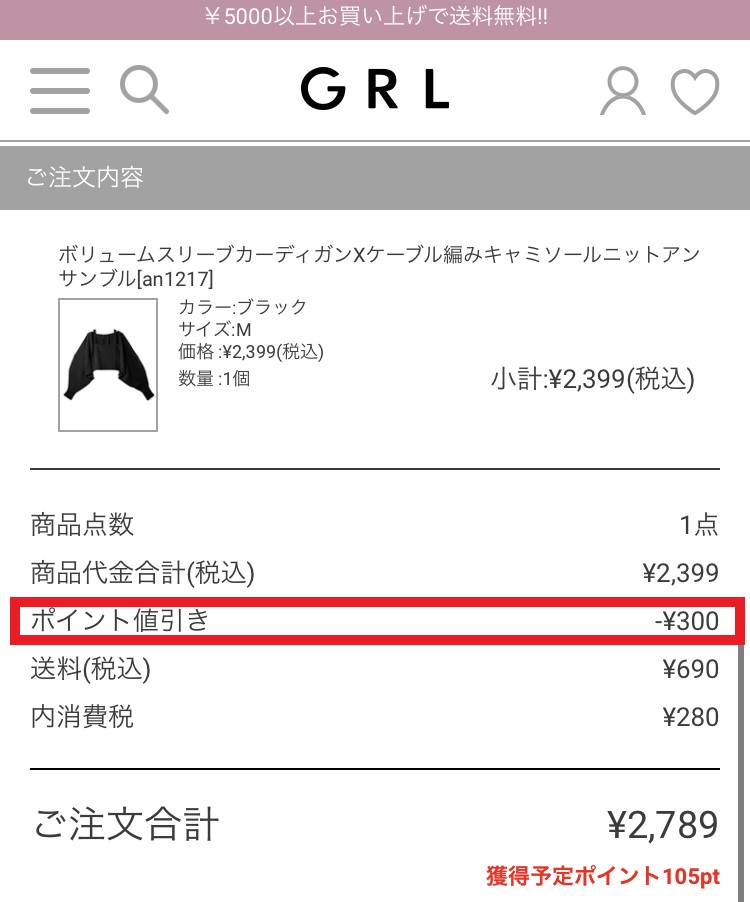Tap the person icon in the header
This screenshot has width=750, height=902.
(622, 90)
